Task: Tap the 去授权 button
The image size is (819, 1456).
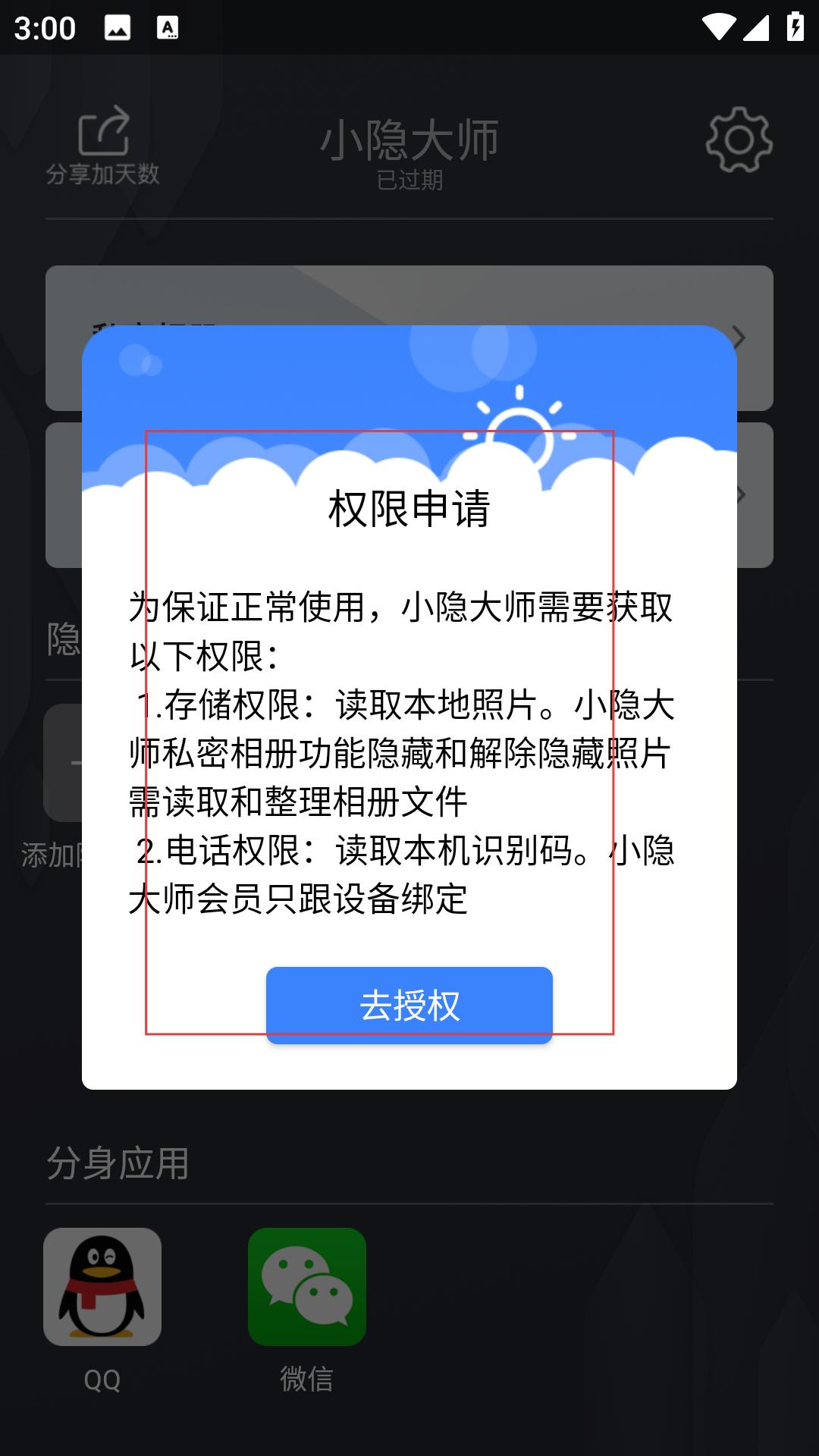Action: (x=409, y=1005)
